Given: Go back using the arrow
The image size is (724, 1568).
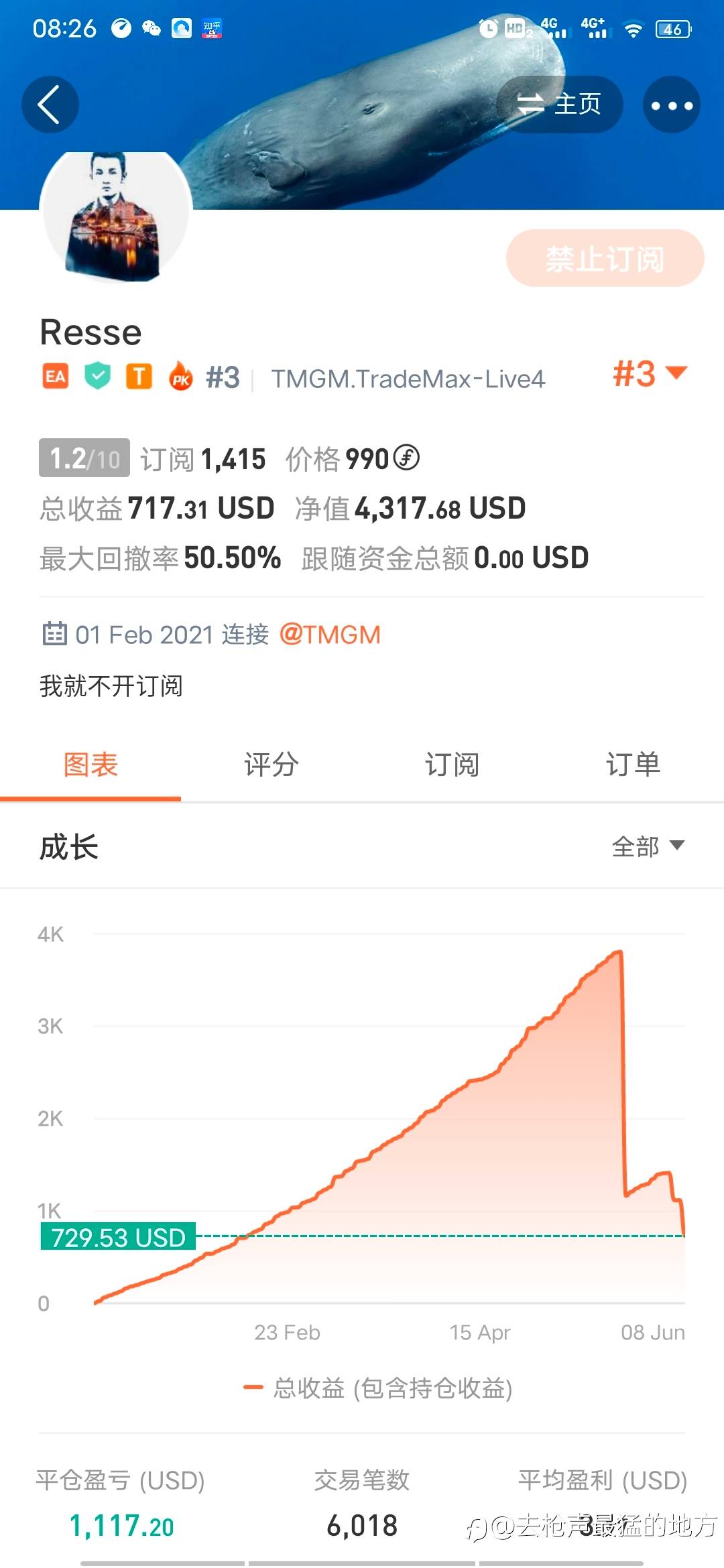Looking at the screenshot, I should pos(50,105).
